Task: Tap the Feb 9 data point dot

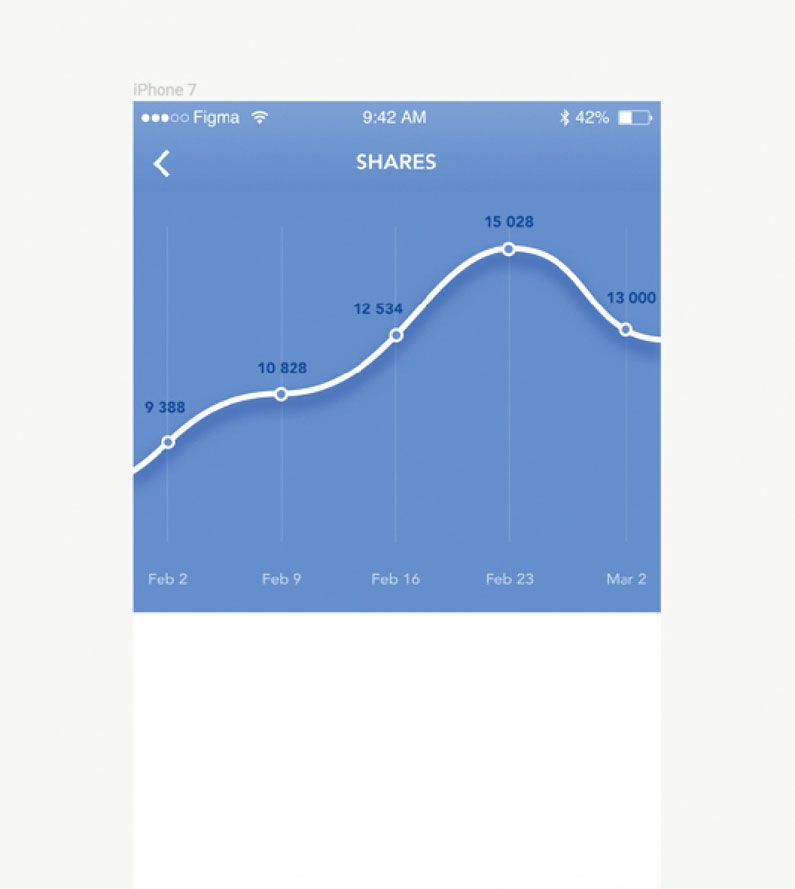Action: click(281, 394)
